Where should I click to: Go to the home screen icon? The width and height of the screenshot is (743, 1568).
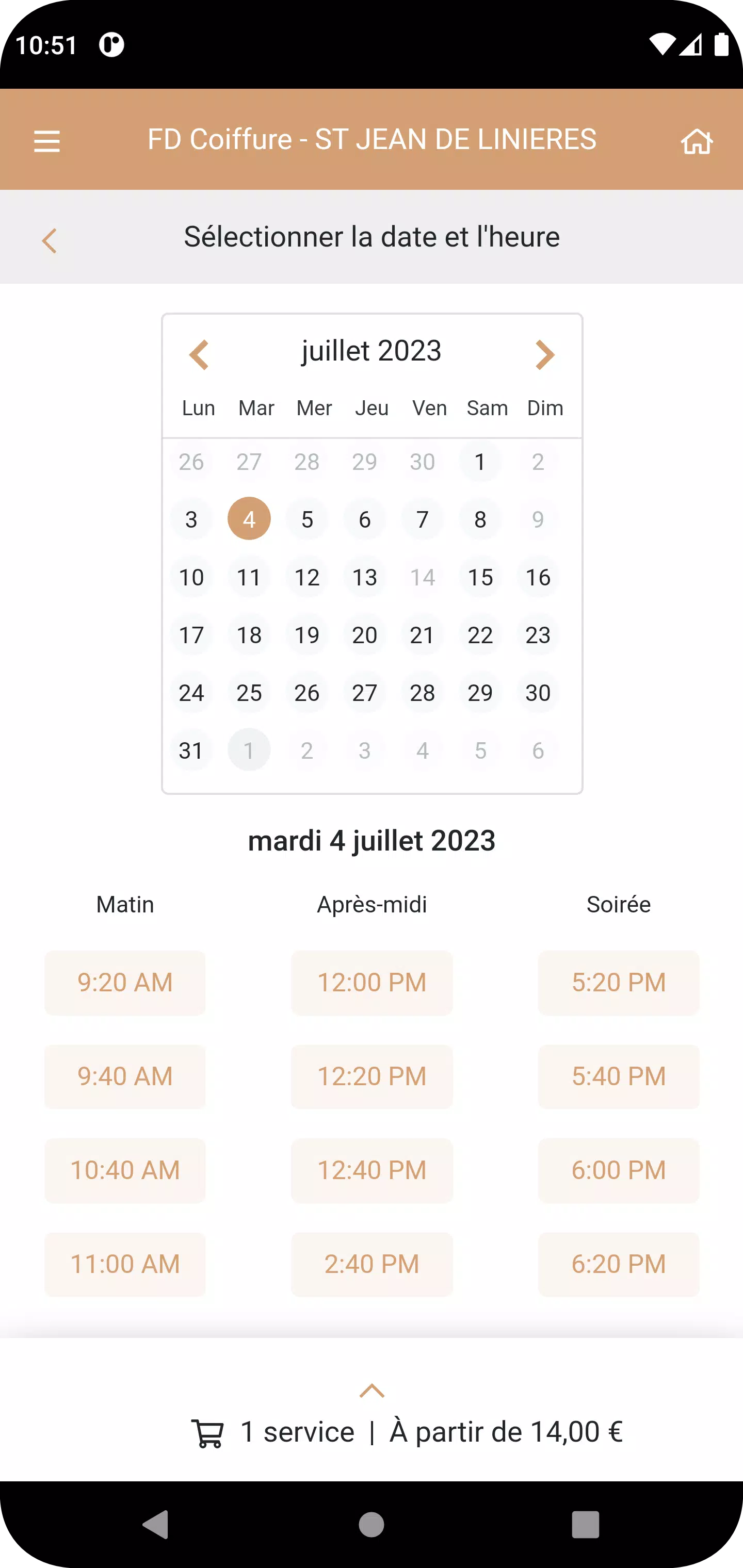[x=696, y=141]
